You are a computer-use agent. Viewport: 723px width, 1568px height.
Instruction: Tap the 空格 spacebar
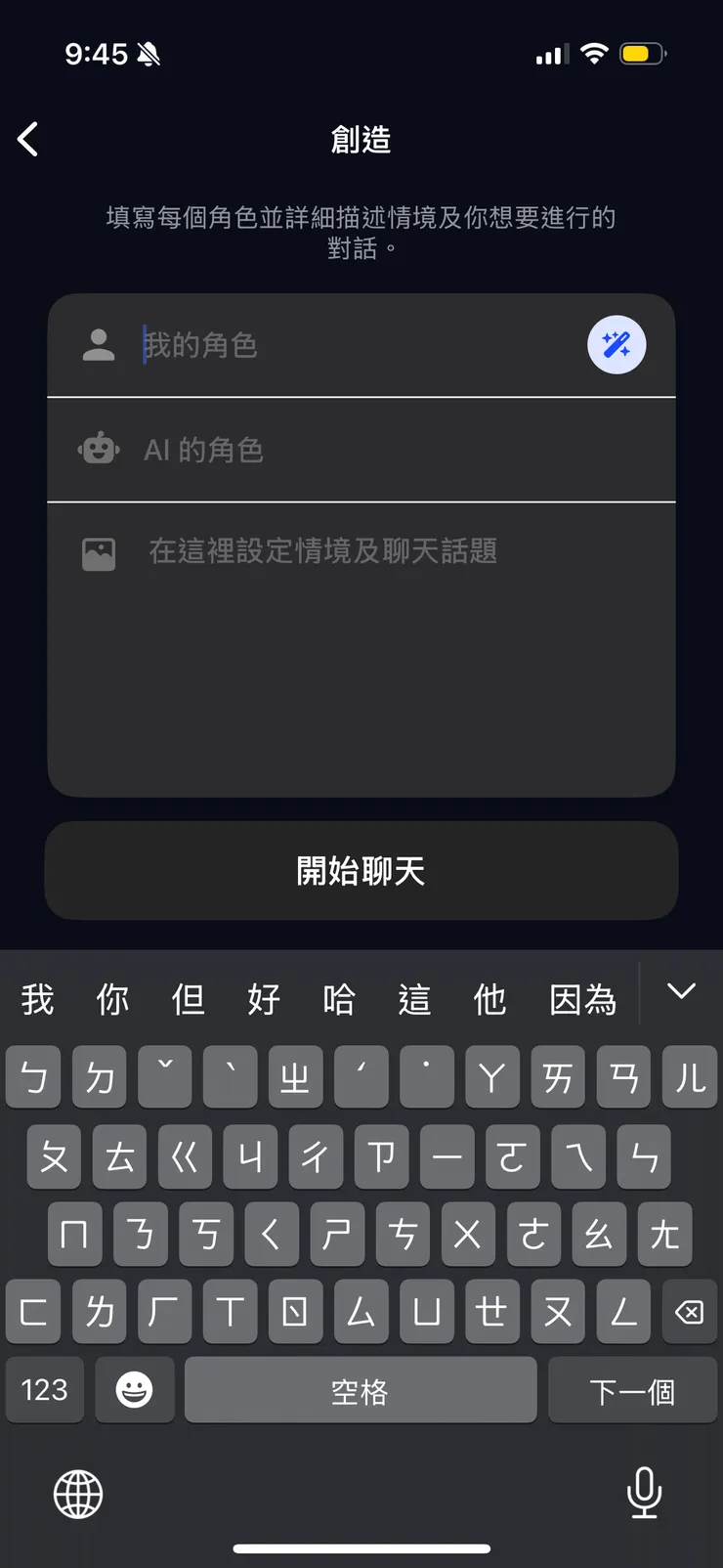361,1390
